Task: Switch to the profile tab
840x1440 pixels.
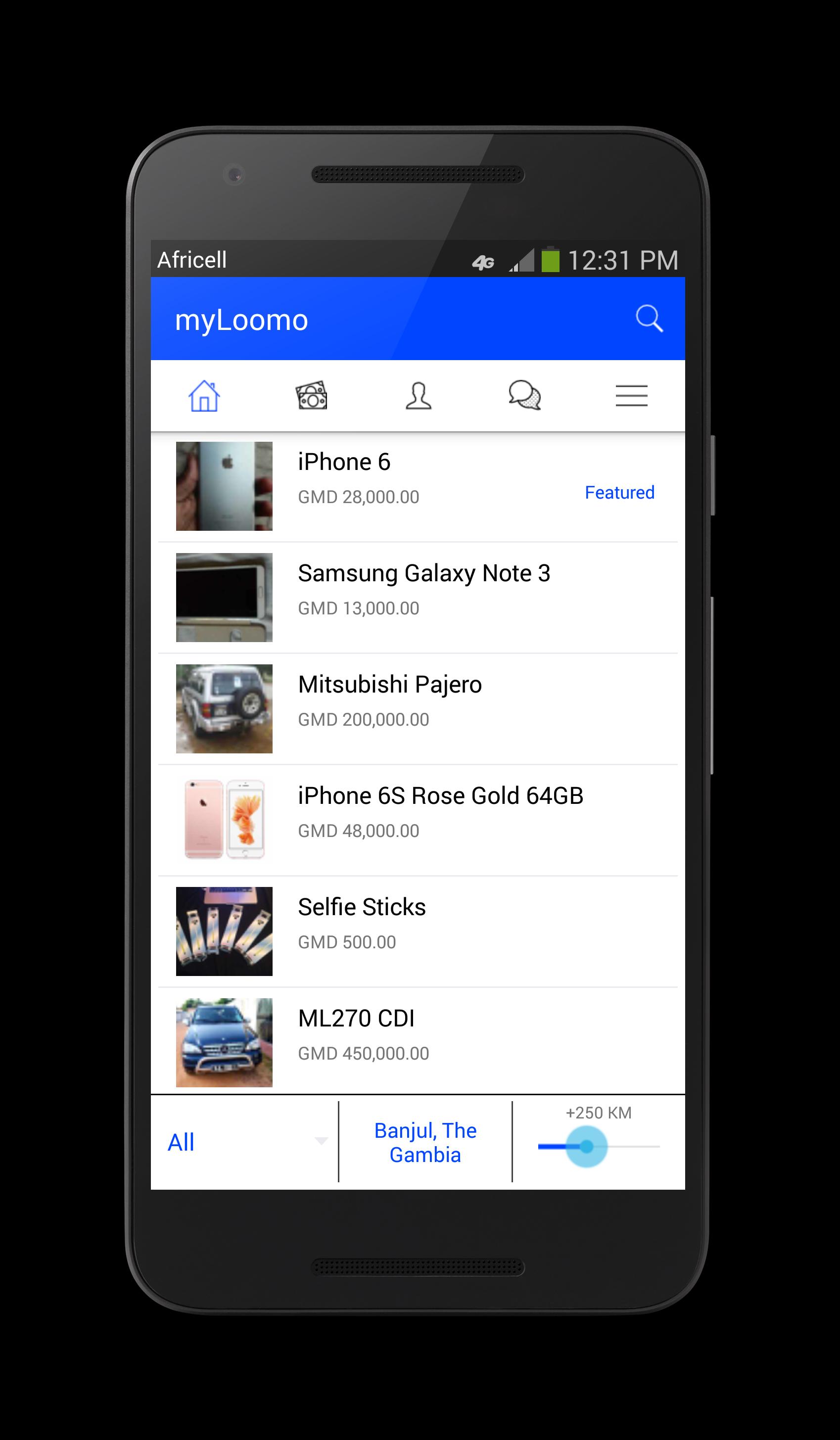Action: pos(418,395)
